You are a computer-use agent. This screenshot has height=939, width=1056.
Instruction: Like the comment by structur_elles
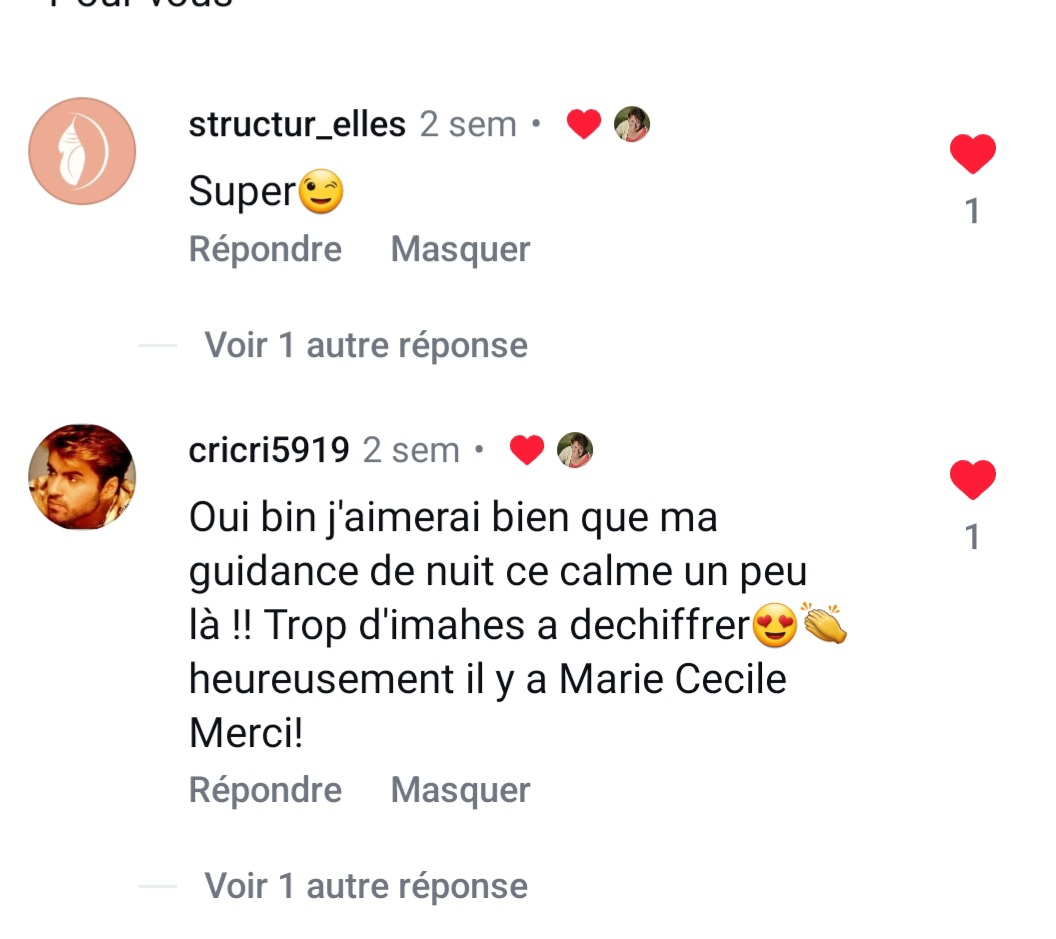click(x=972, y=154)
